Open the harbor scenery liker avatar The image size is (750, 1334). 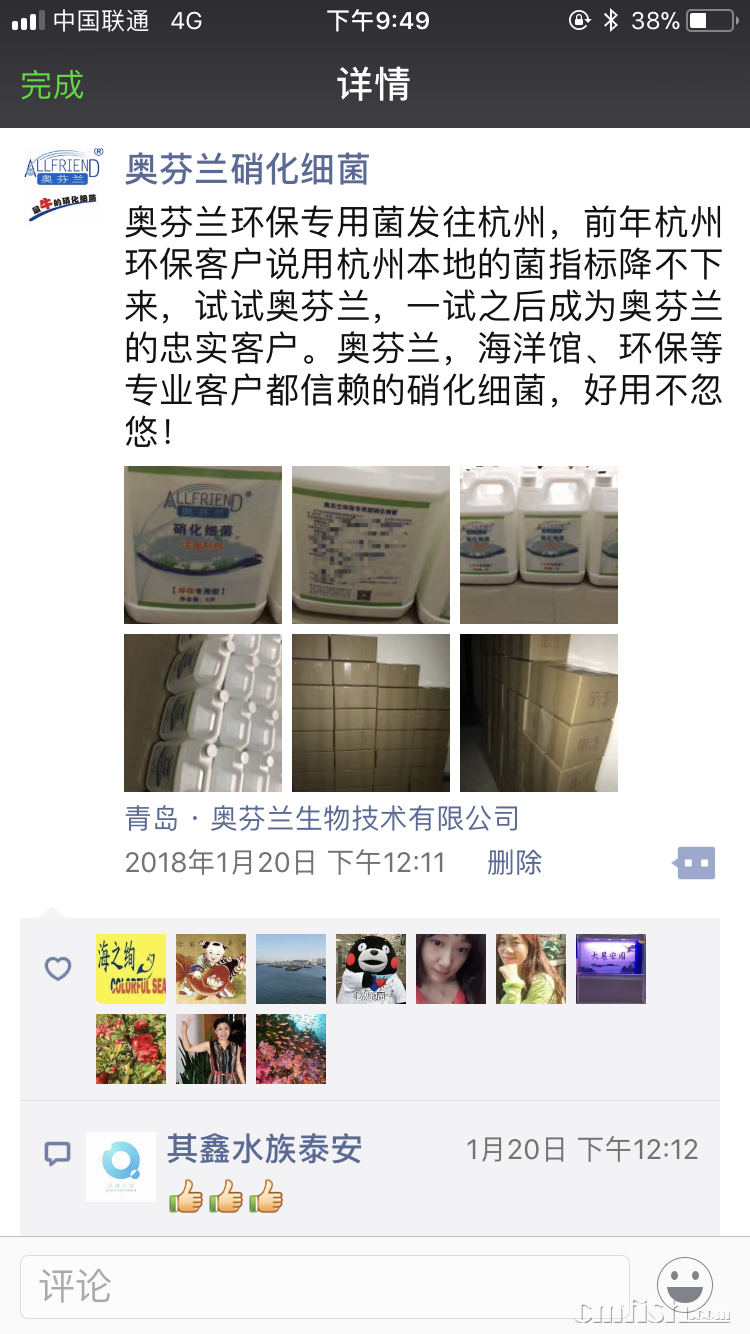tap(291, 969)
